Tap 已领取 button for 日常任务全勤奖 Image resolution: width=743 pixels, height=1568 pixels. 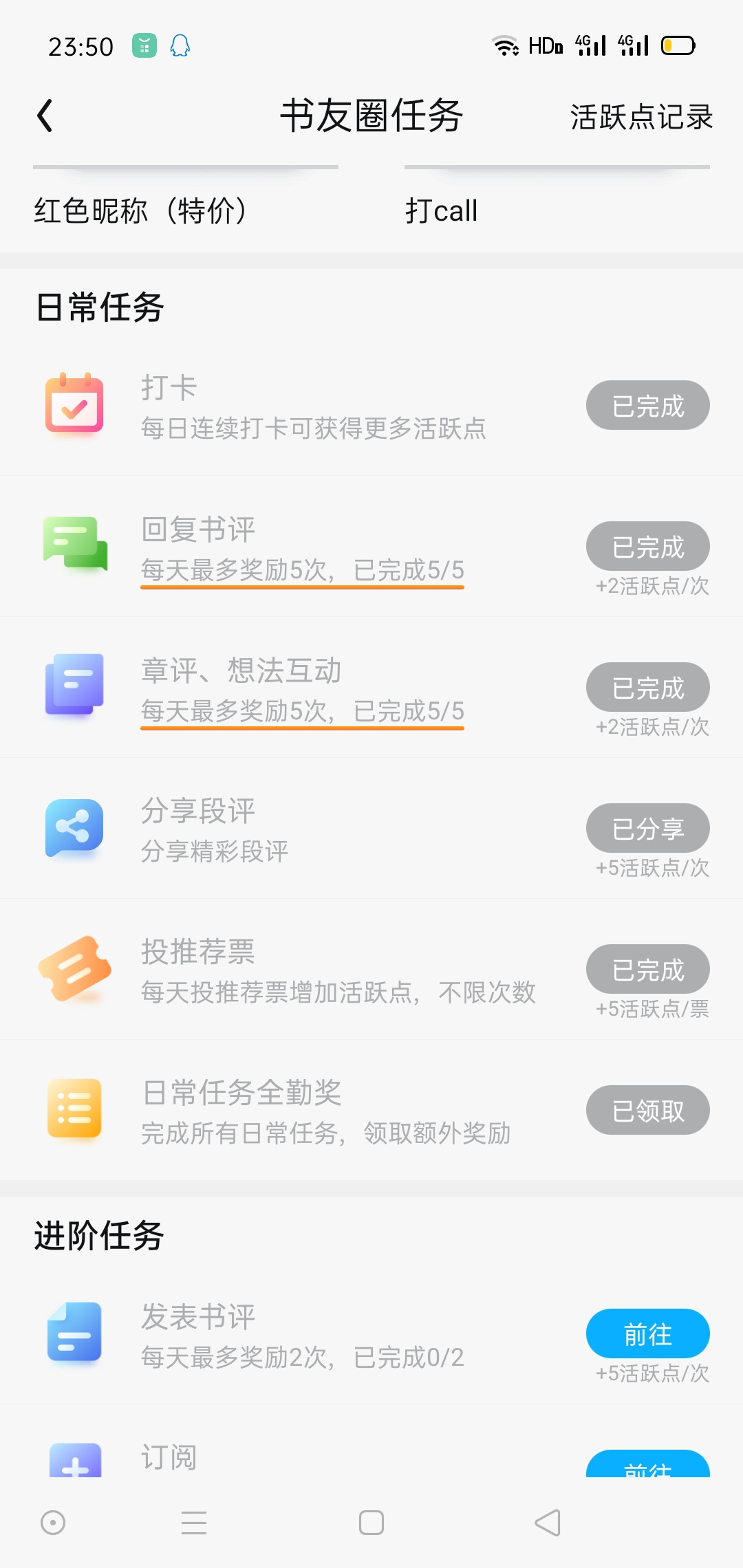[x=647, y=1111]
